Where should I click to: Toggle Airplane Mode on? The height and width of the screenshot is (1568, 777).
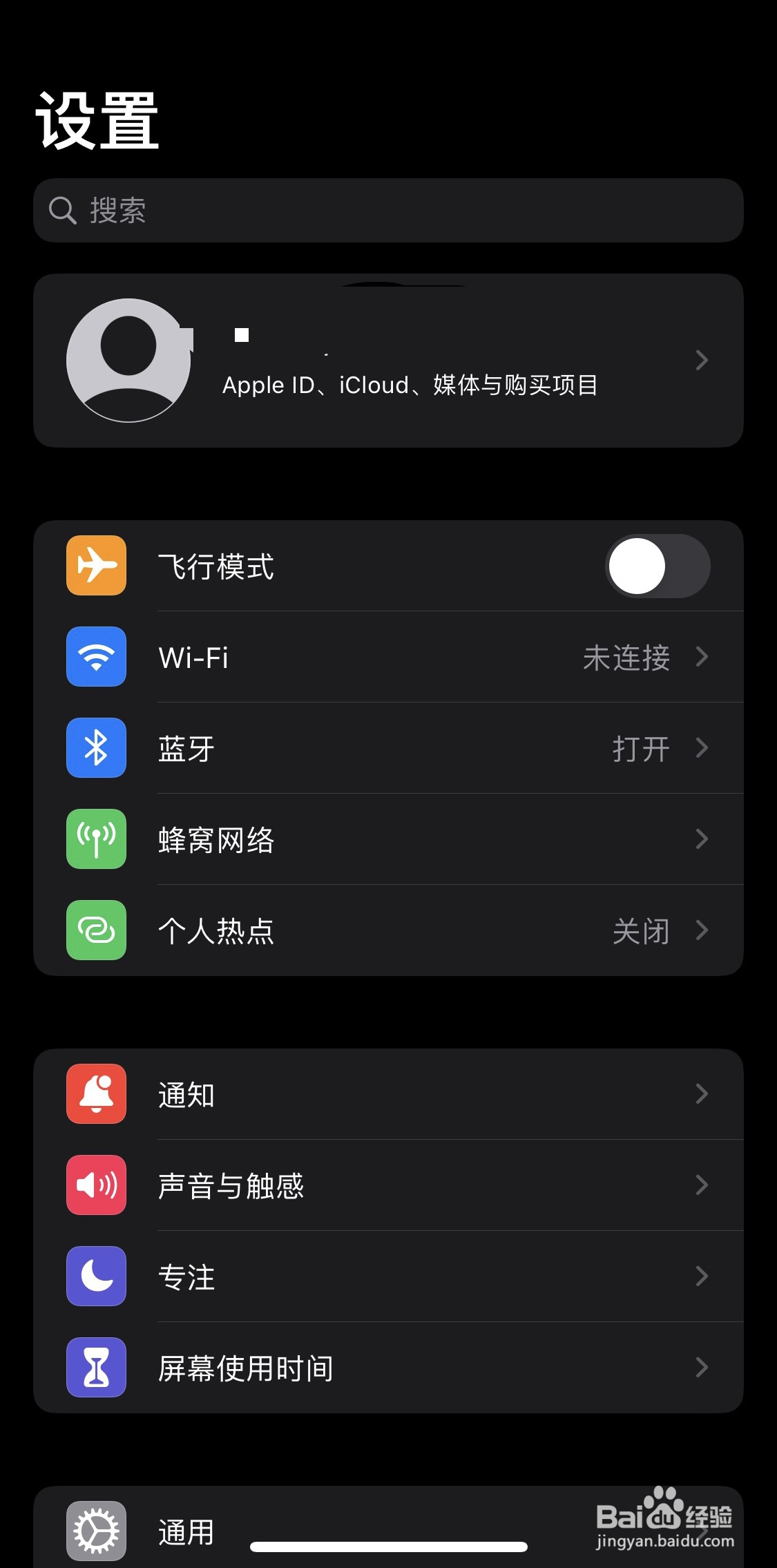[x=655, y=565]
